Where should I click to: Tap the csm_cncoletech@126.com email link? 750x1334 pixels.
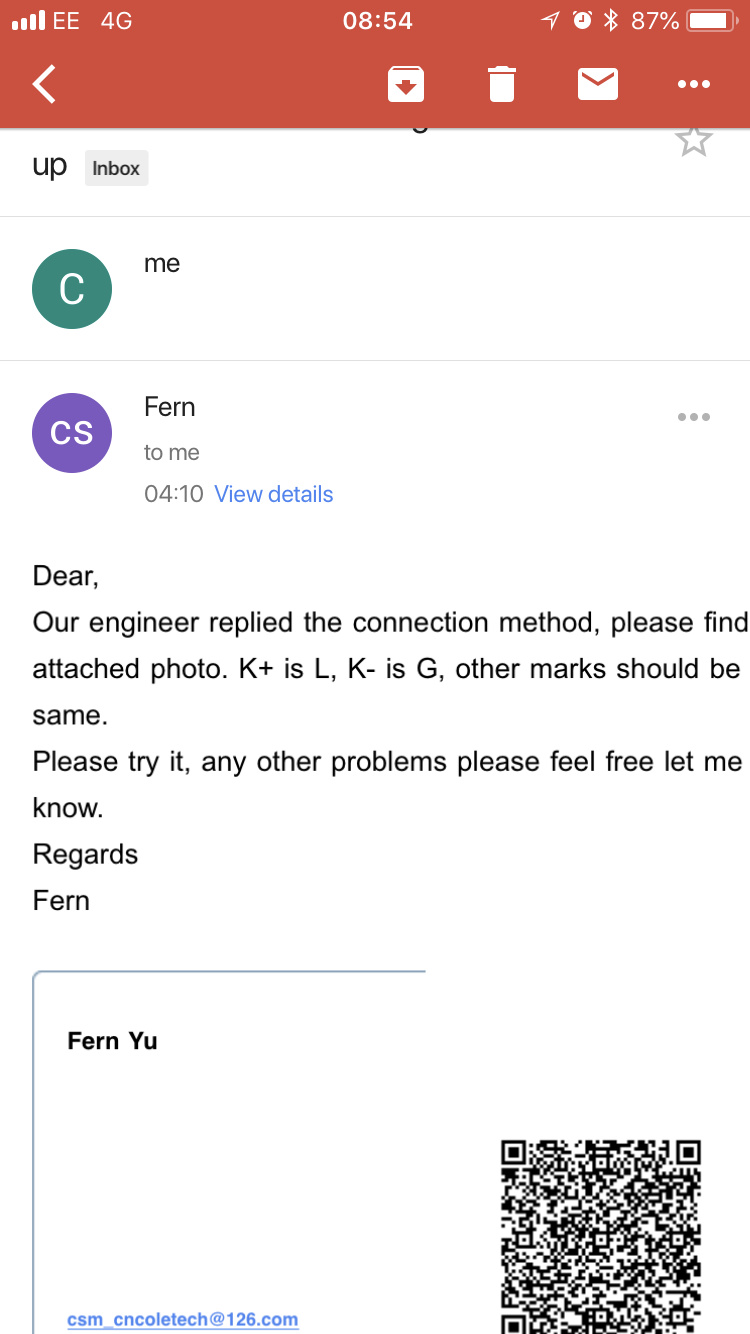183,1319
